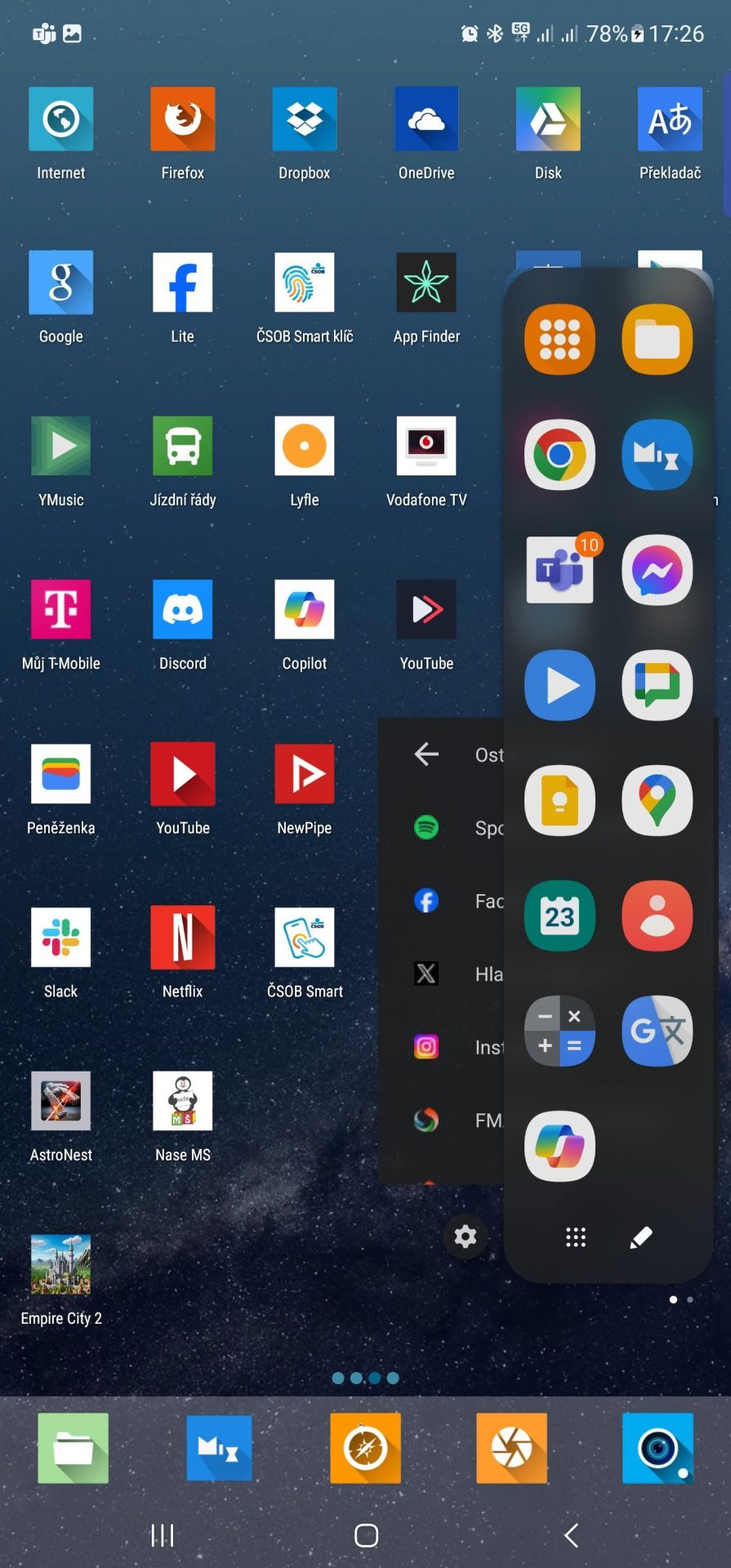
Task: Open the calendar in the edge panel
Action: [x=559, y=915]
